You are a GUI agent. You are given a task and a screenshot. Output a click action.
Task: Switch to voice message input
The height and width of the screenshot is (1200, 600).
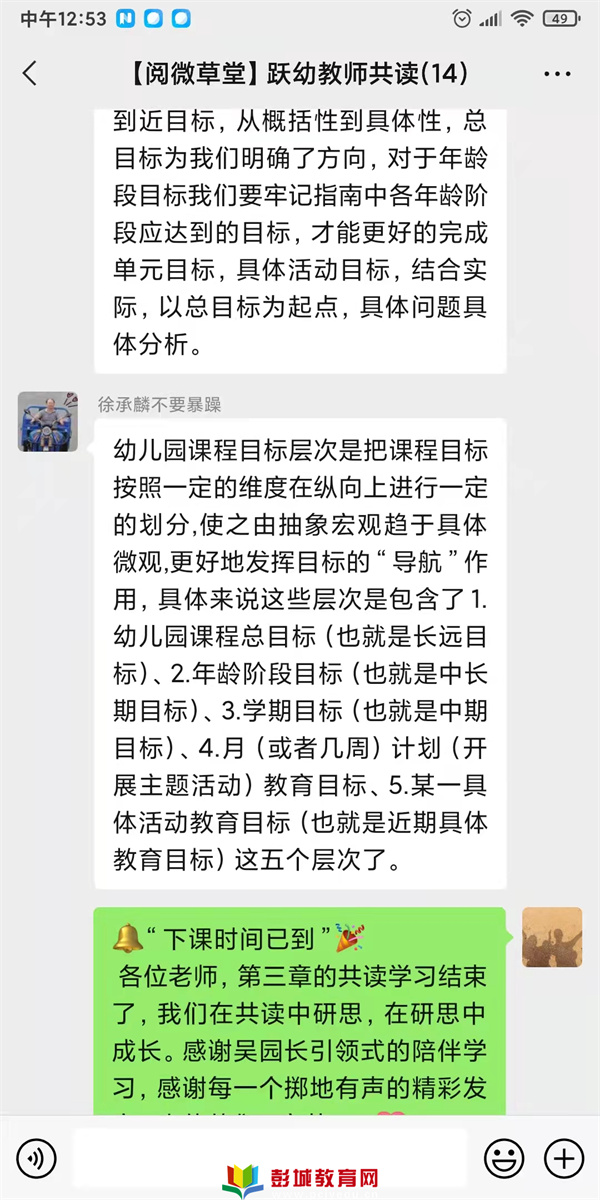click(x=37, y=1158)
